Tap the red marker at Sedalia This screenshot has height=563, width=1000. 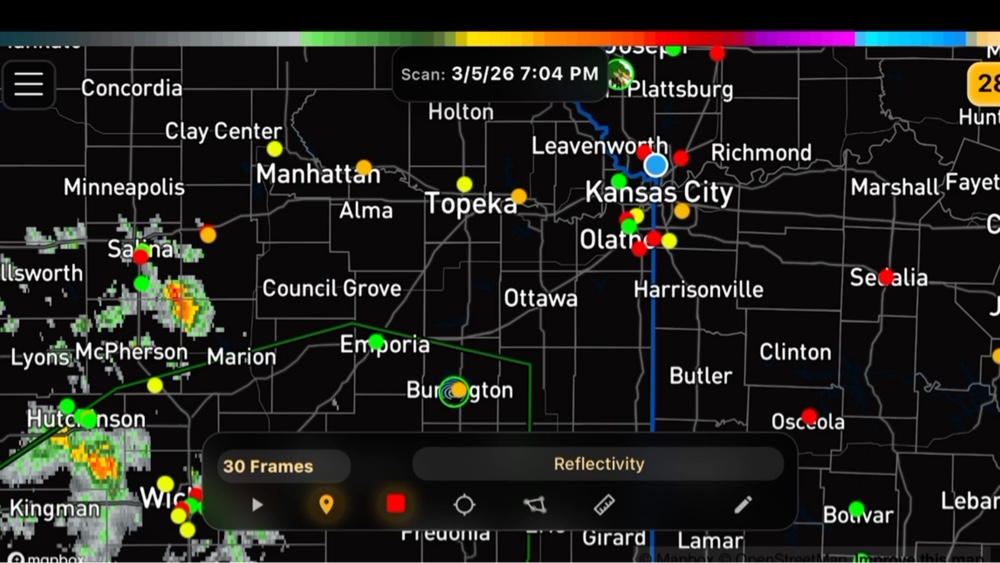point(886,277)
